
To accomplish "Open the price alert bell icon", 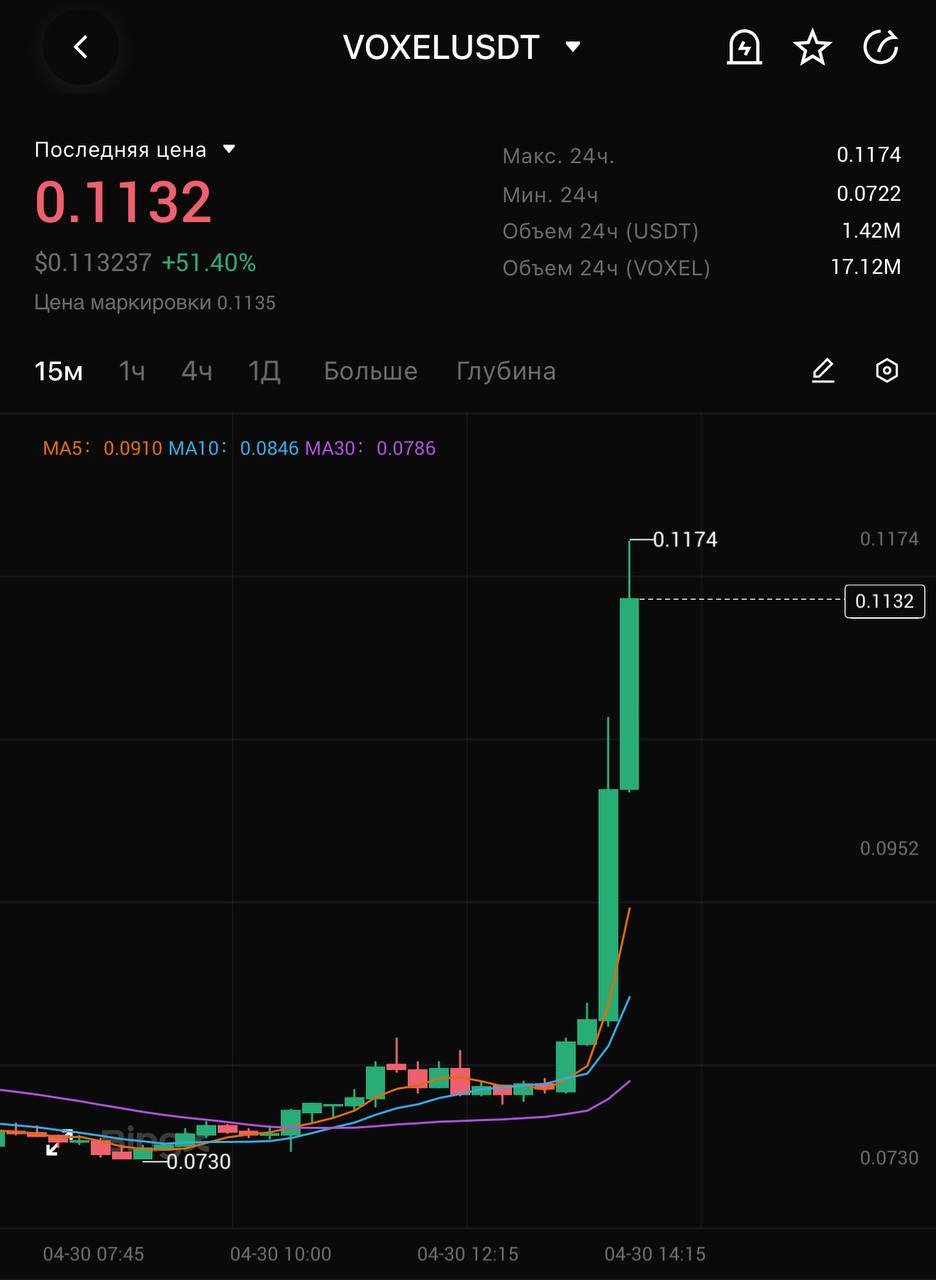I will (x=744, y=47).
